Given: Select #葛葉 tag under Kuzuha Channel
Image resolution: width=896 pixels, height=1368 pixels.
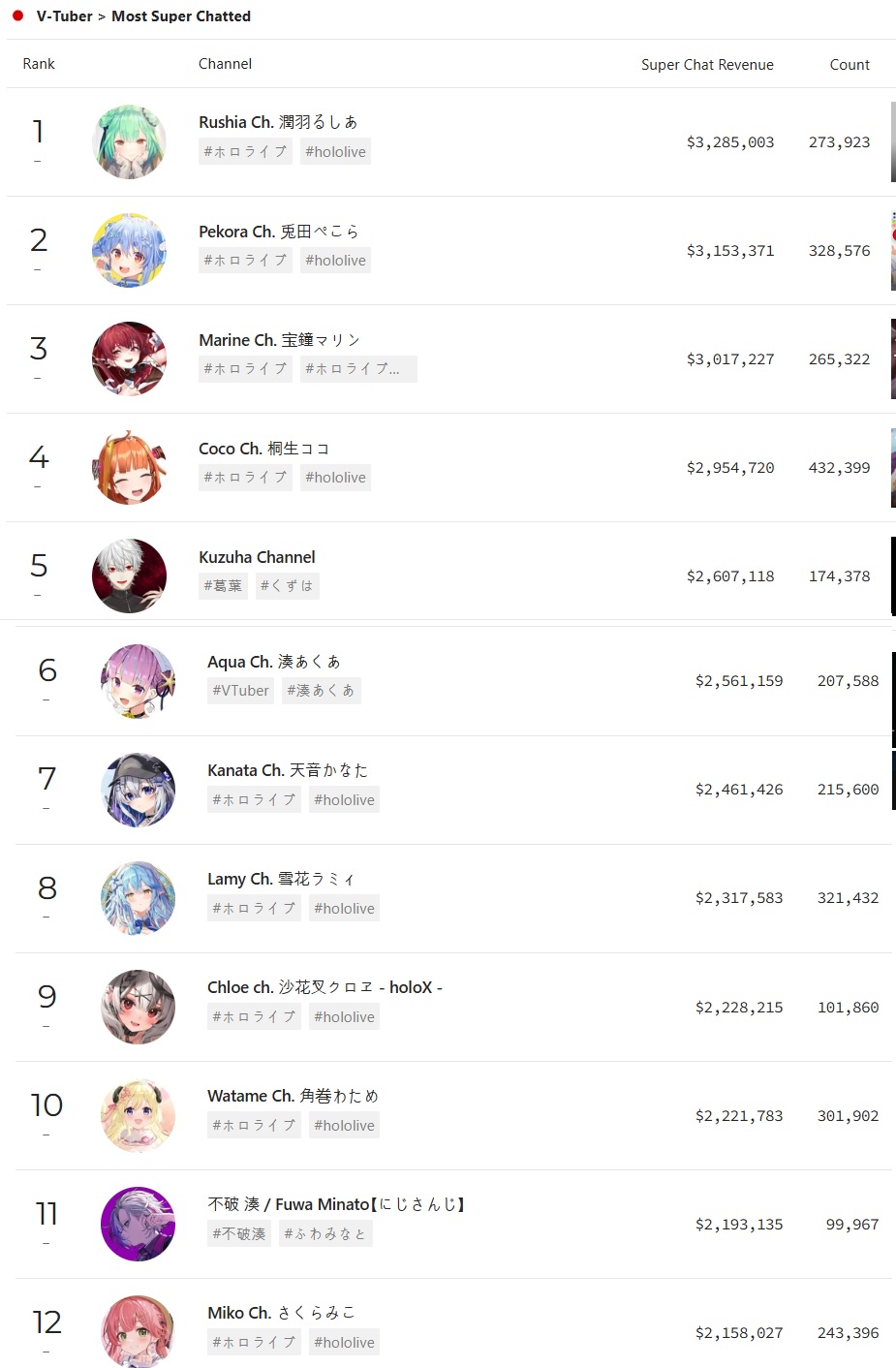Looking at the screenshot, I should (223, 586).
